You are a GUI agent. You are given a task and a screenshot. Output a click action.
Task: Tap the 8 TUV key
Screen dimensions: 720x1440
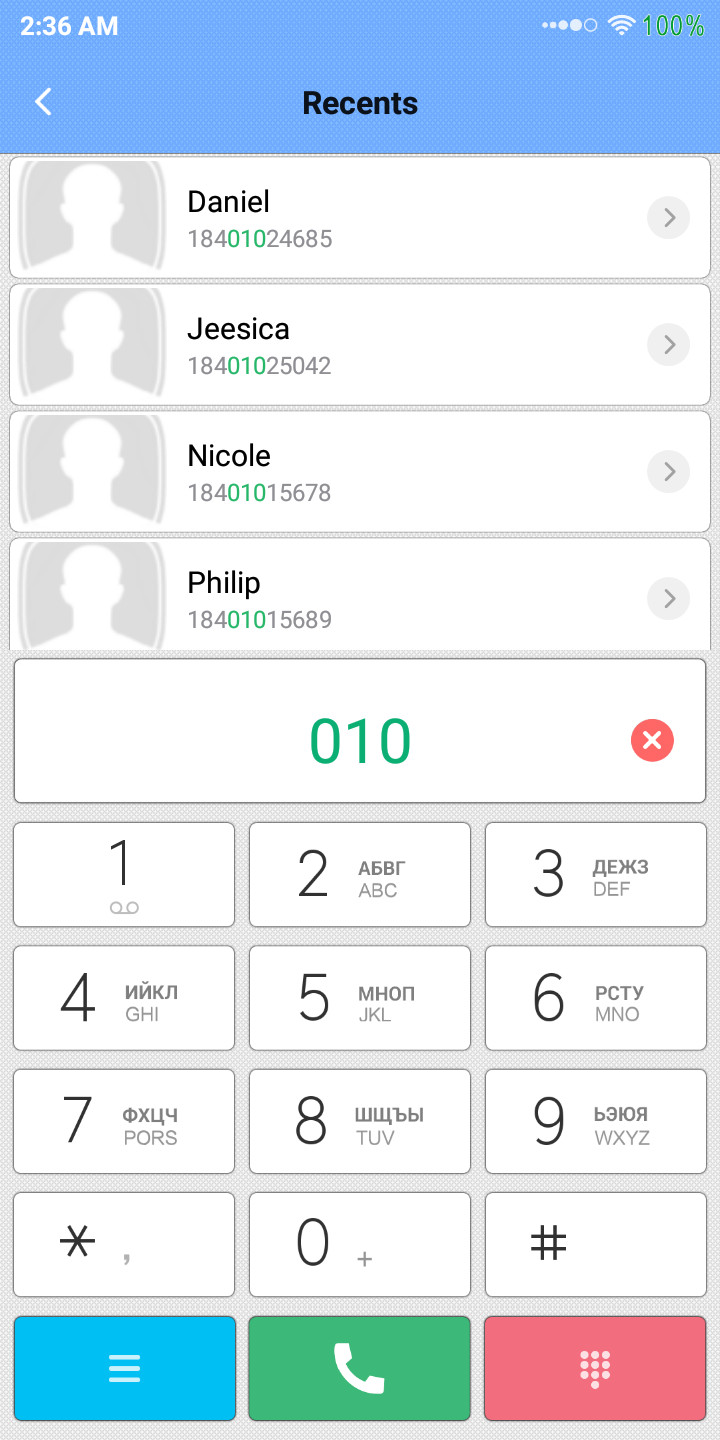[360, 1121]
